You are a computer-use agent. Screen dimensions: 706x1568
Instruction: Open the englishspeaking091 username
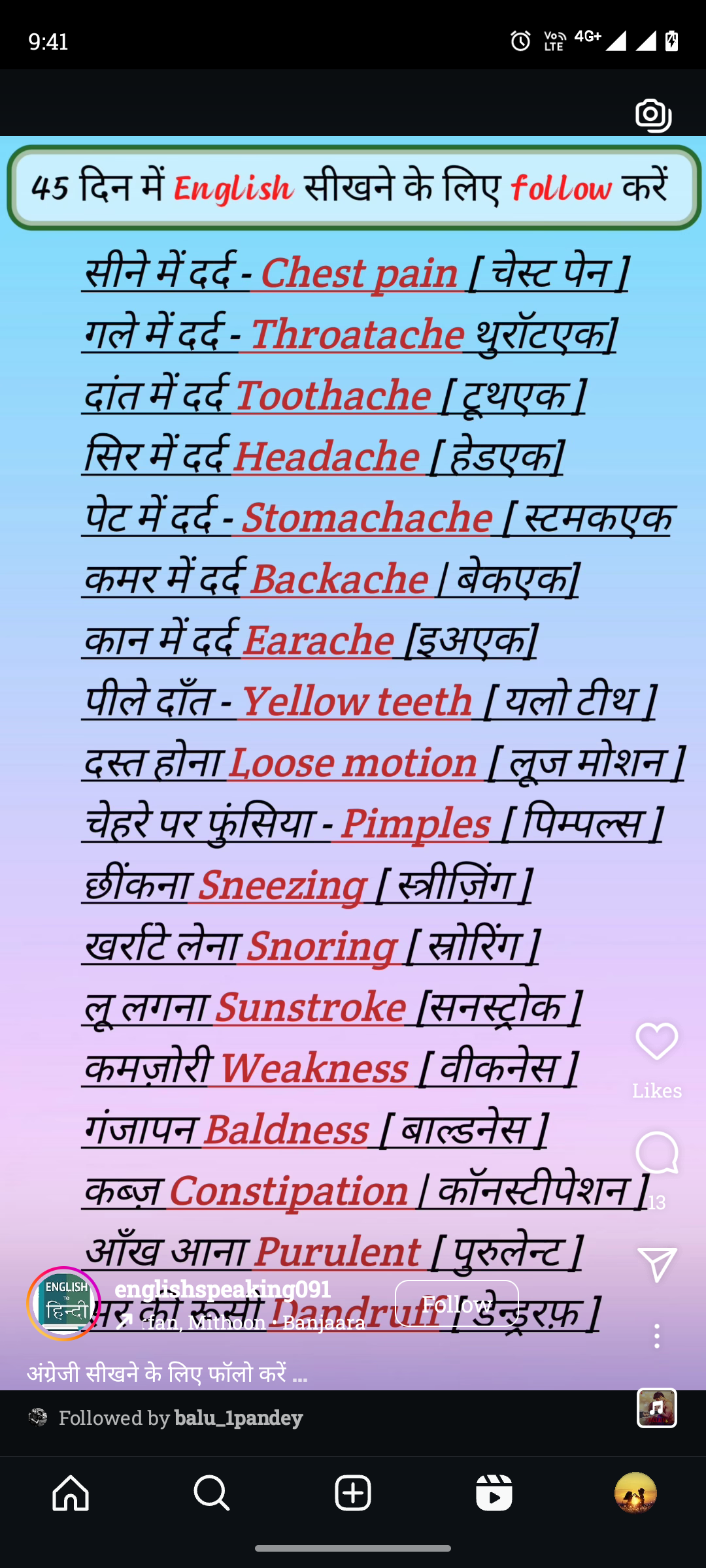click(x=222, y=1289)
